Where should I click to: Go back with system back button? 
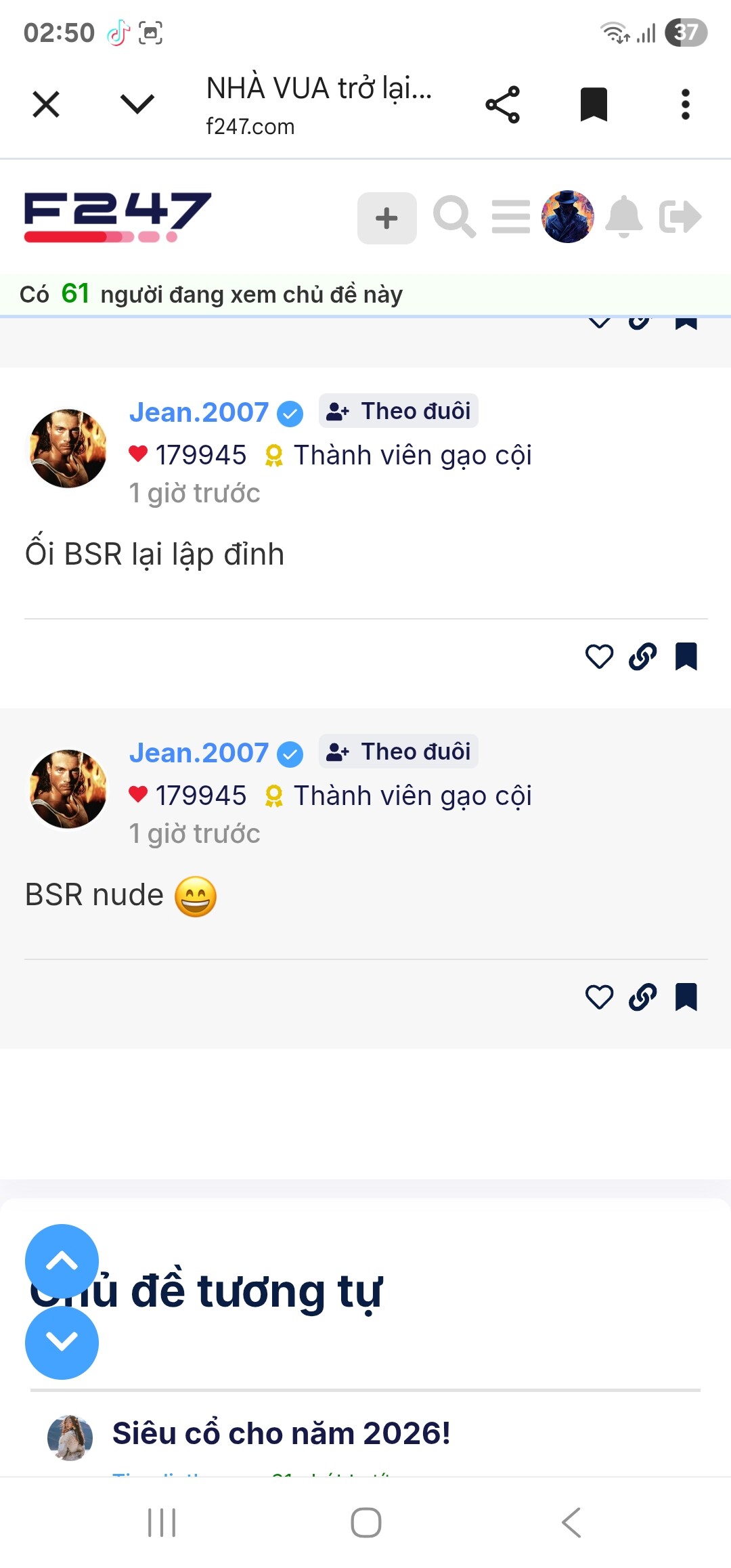tap(571, 1523)
